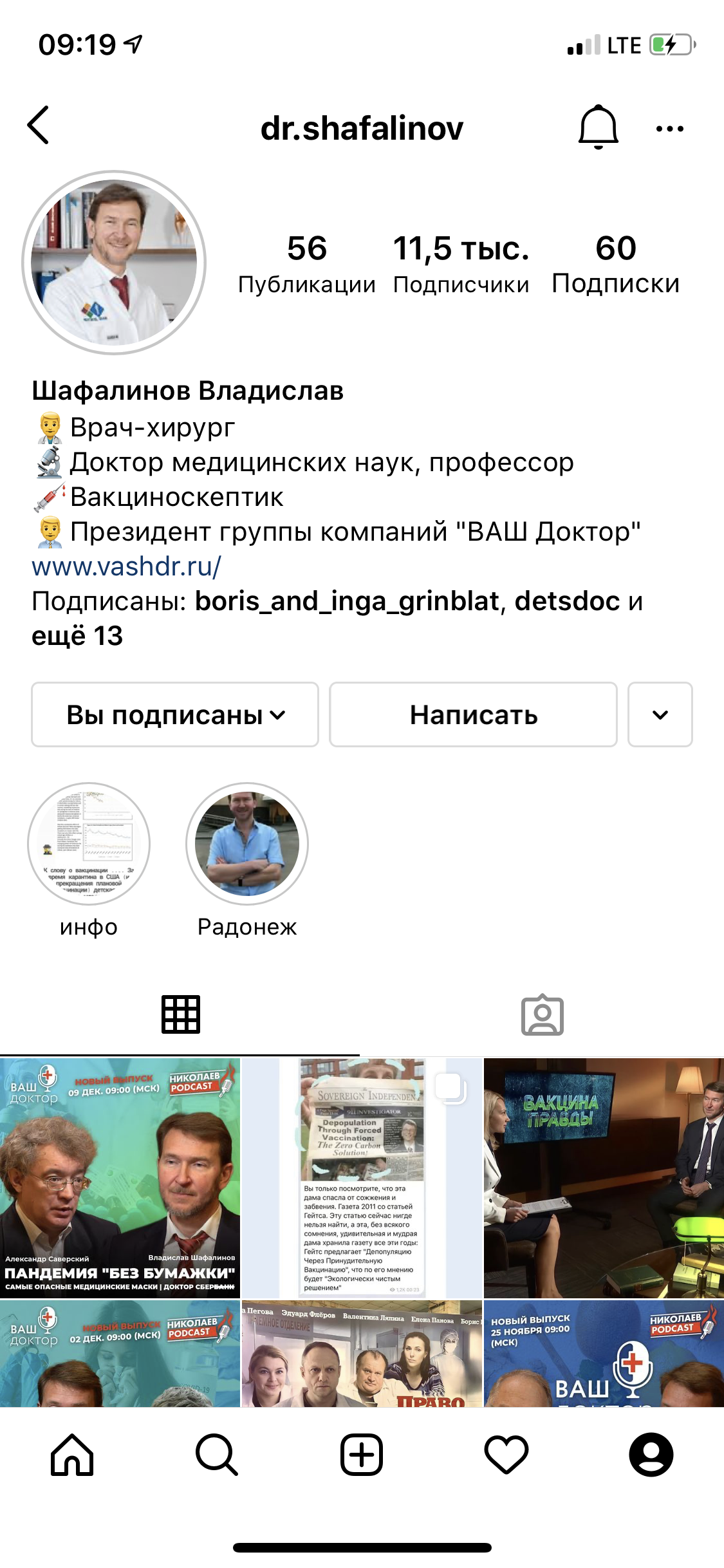Switch to the tagged photos tab
724x1568 pixels.
pyautogui.click(x=542, y=1015)
